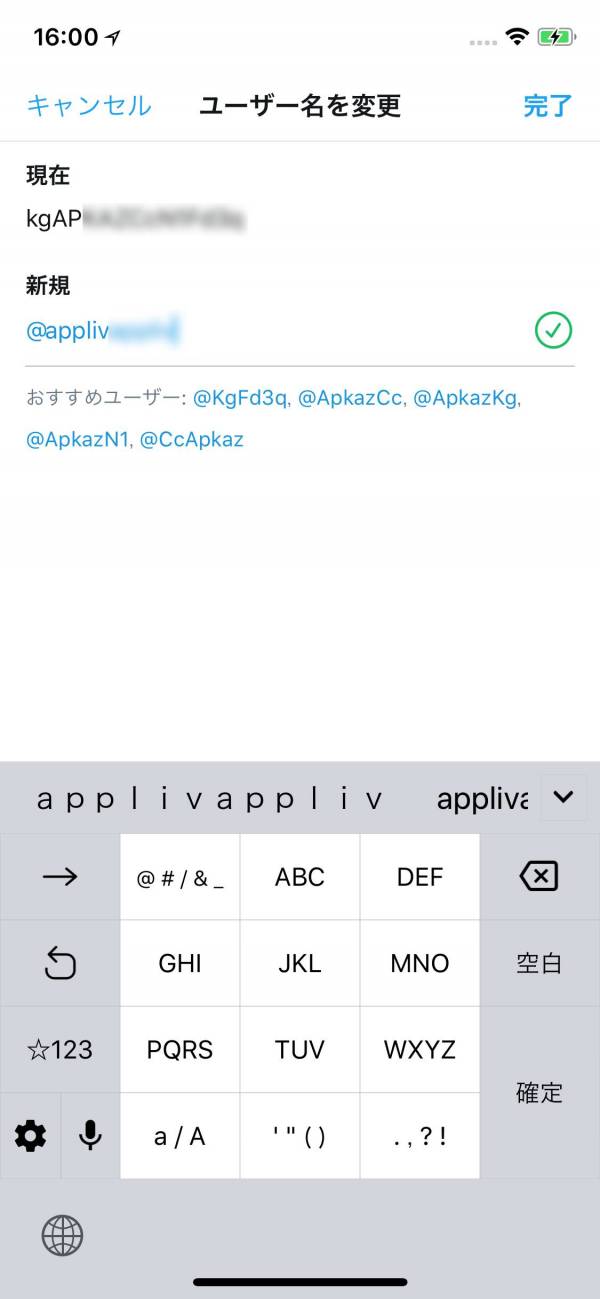Switch to the ☆123 number keyboard
Viewport: 600px width, 1299px height.
point(59,1049)
